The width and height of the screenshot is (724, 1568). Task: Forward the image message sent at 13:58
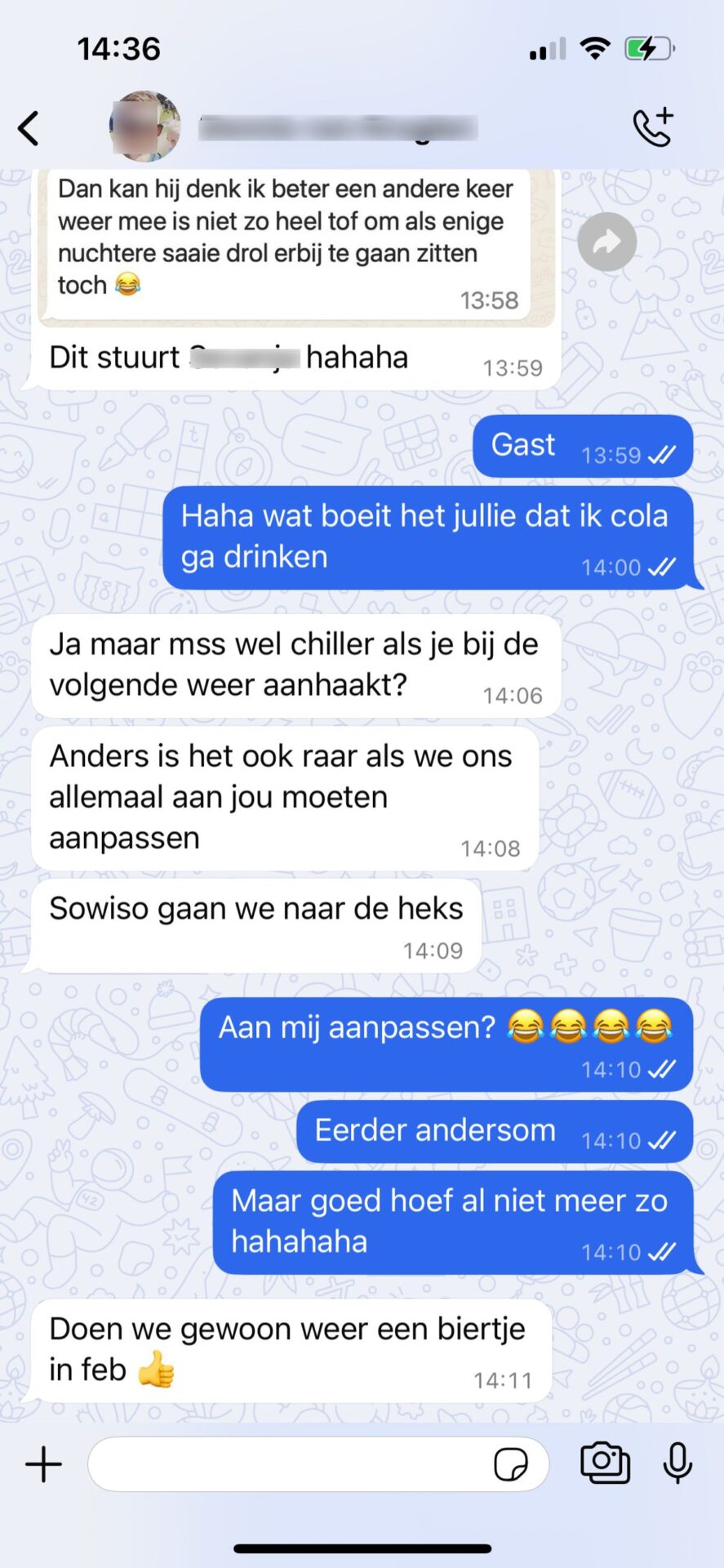click(x=606, y=242)
